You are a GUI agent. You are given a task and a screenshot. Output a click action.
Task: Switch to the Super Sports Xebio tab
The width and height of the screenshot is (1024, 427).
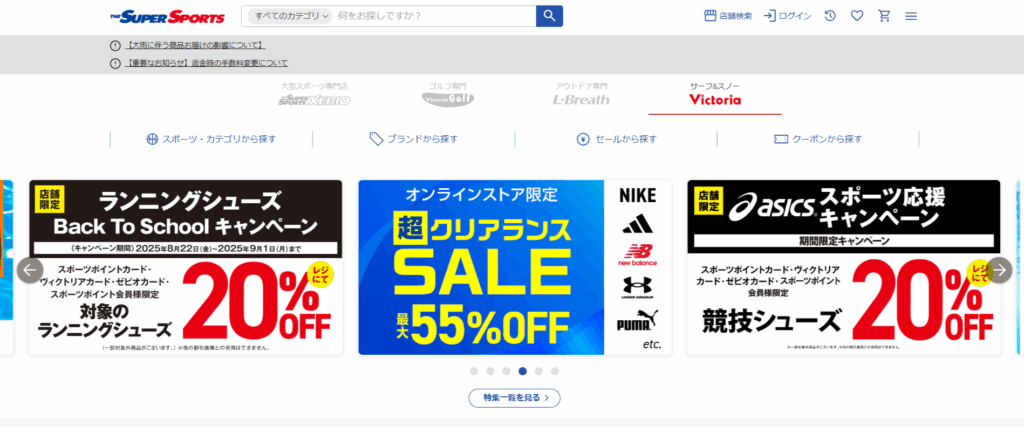(x=314, y=95)
